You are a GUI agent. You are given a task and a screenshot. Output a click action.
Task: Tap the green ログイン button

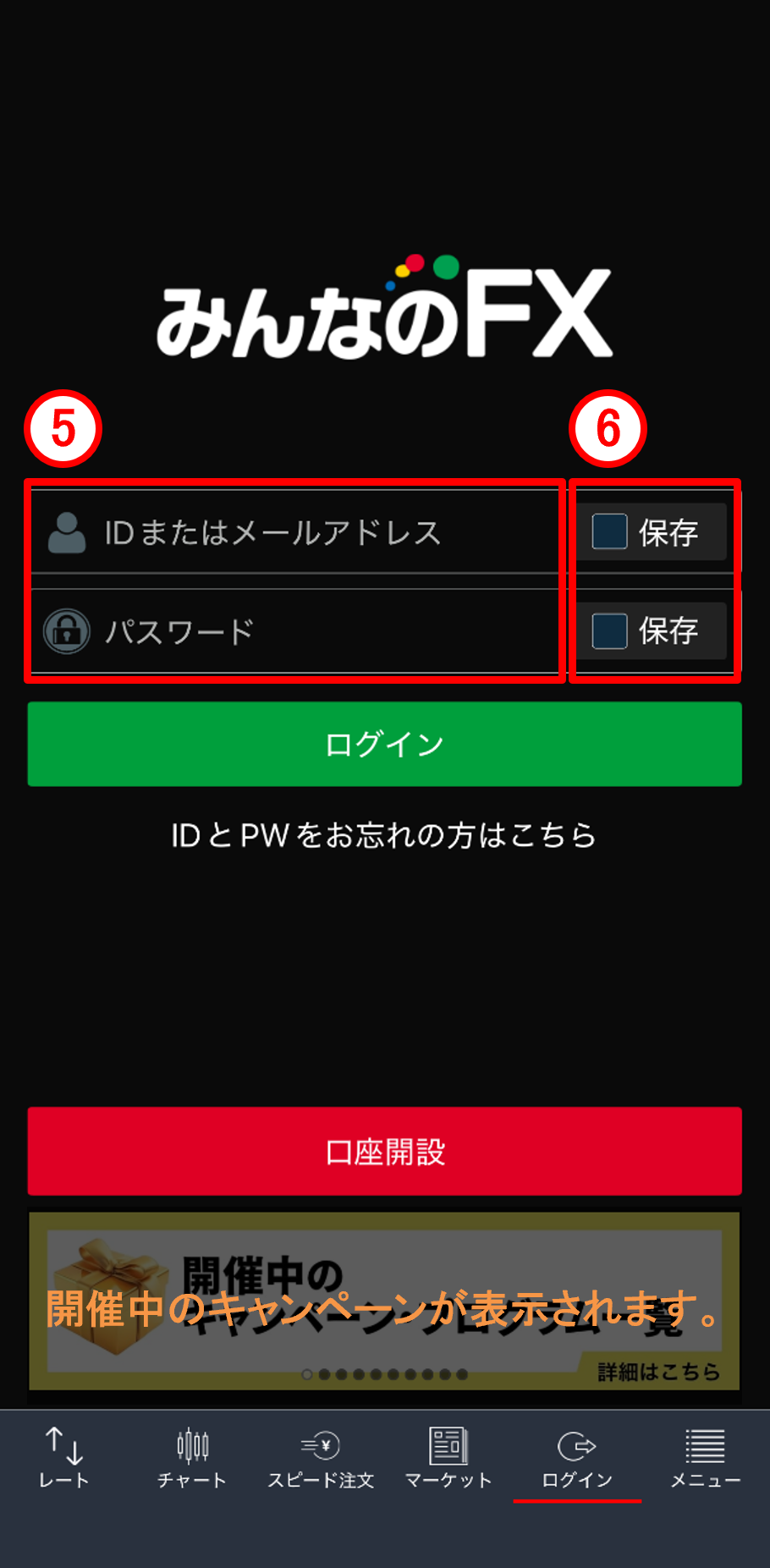tap(384, 744)
